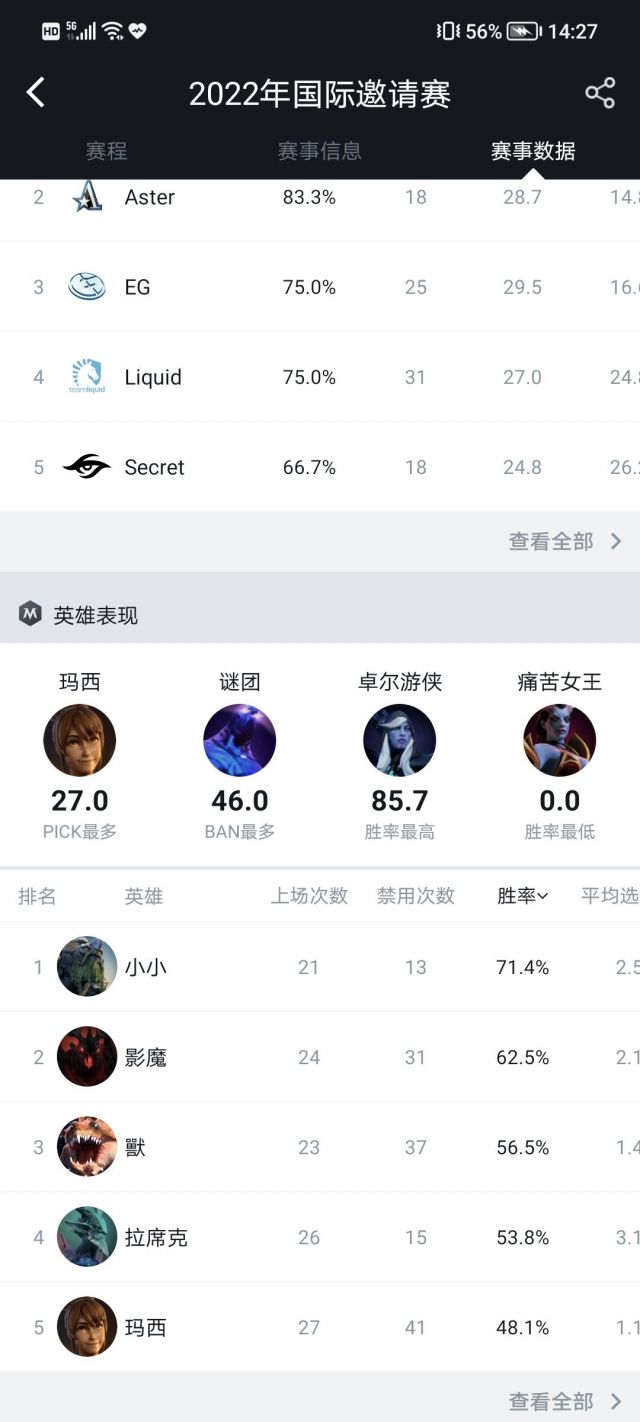Image resolution: width=640 pixels, height=1422 pixels.
Task: Open 谜团 most-banned hero card
Action: click(239, 740)
